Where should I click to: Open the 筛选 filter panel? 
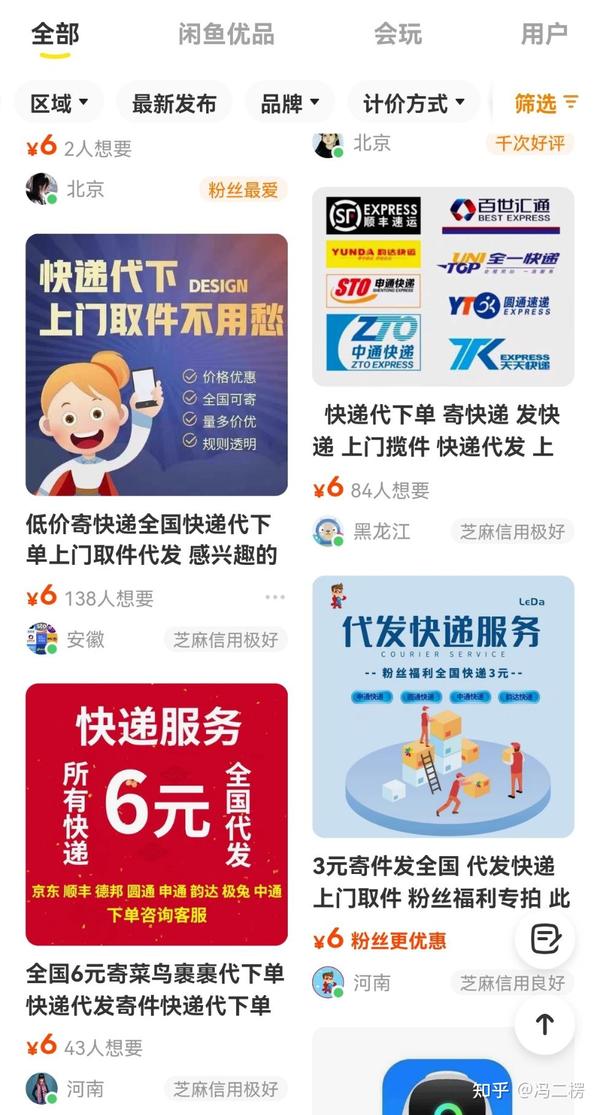[x=546, y=103]
